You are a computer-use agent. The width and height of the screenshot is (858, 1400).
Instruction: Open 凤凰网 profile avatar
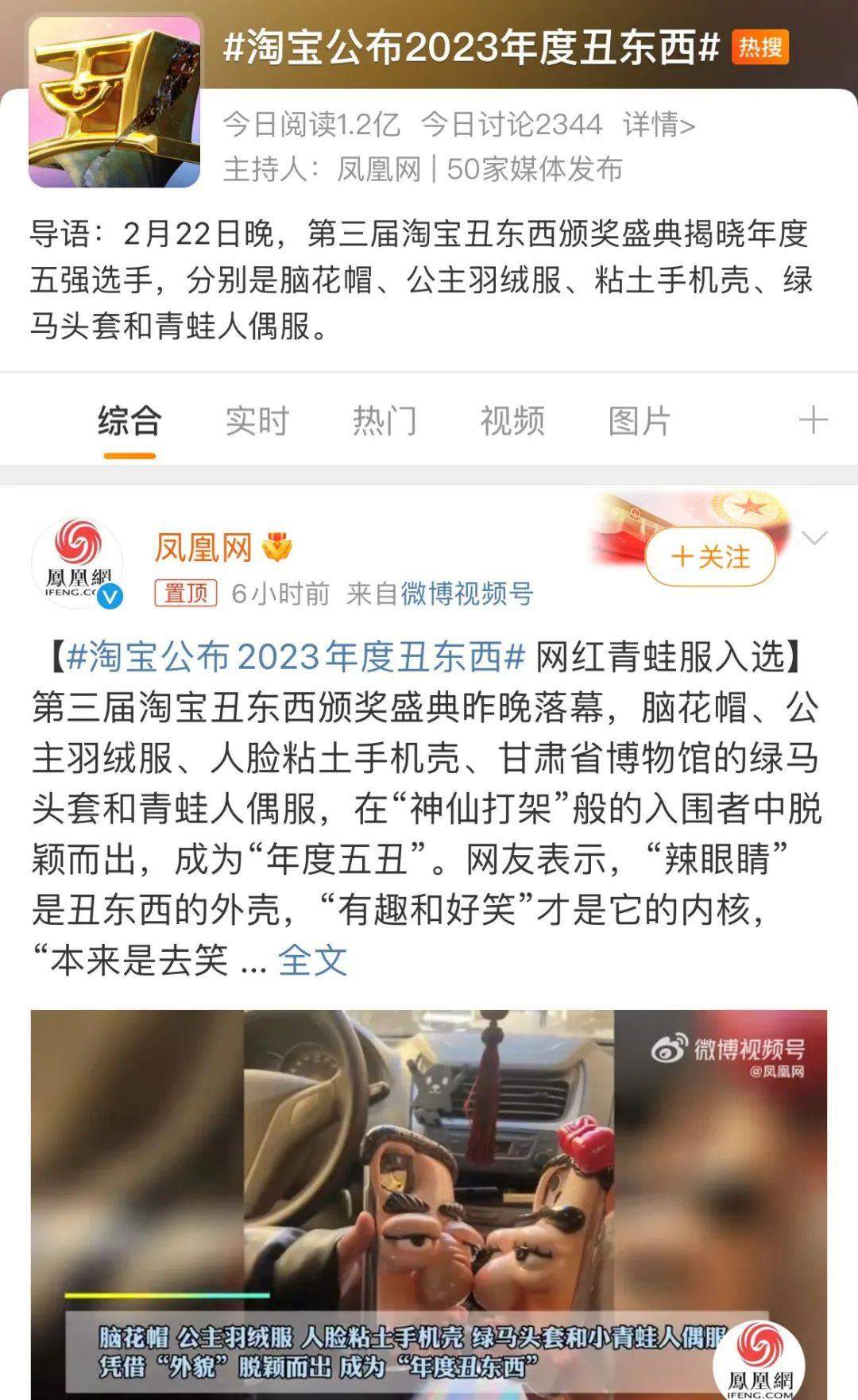[x=77, y=563]
